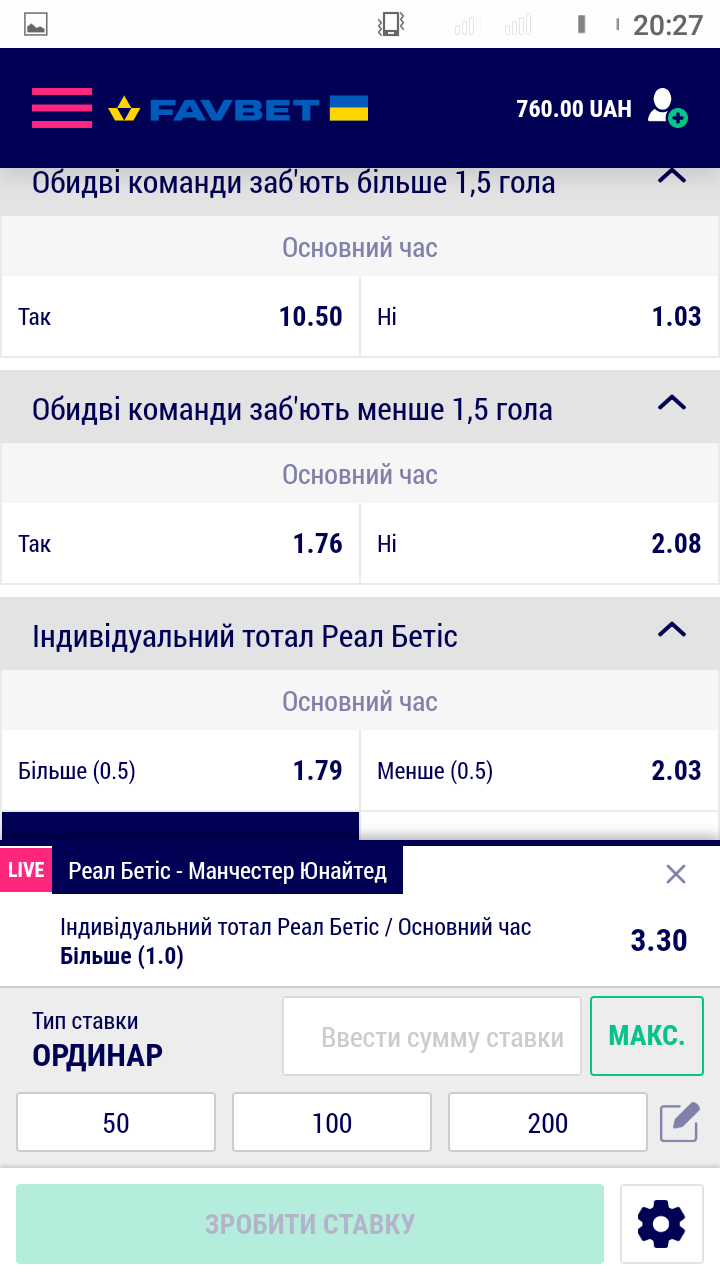Set quick stake of 50
This screenshot has width=720, height=1280.
tap(116, 1123)
